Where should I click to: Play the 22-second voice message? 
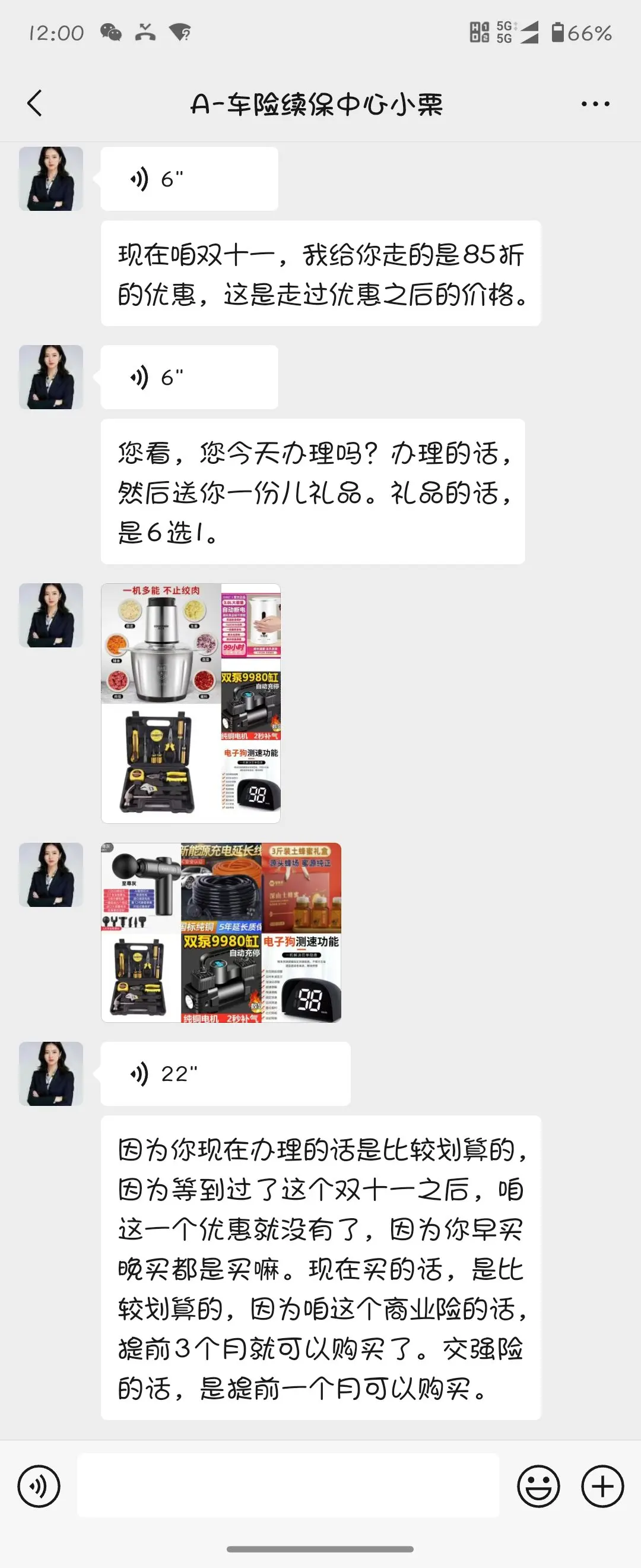225,1074
